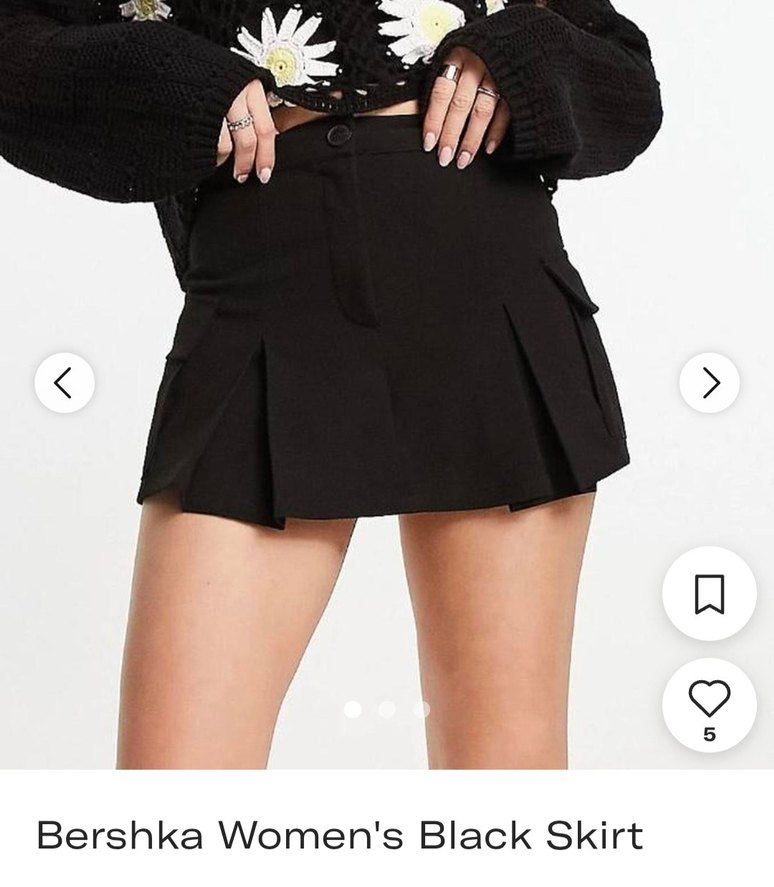Bookmark this Bershka skirt listing
Viewport: 774px width, 887px height.
coord(709,594)
